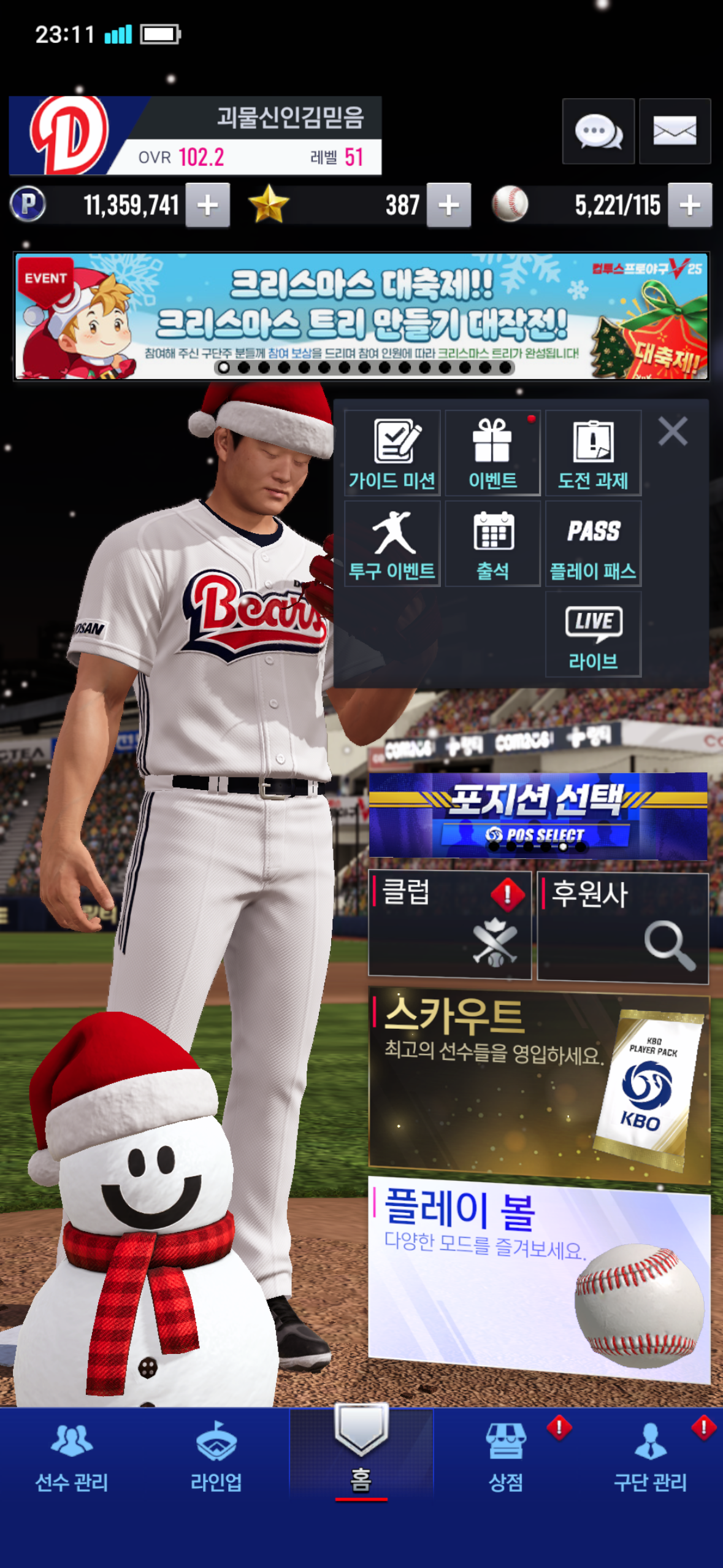Close the quick menu panel
The image size is (723, 1568).
[x=673, y=431]
